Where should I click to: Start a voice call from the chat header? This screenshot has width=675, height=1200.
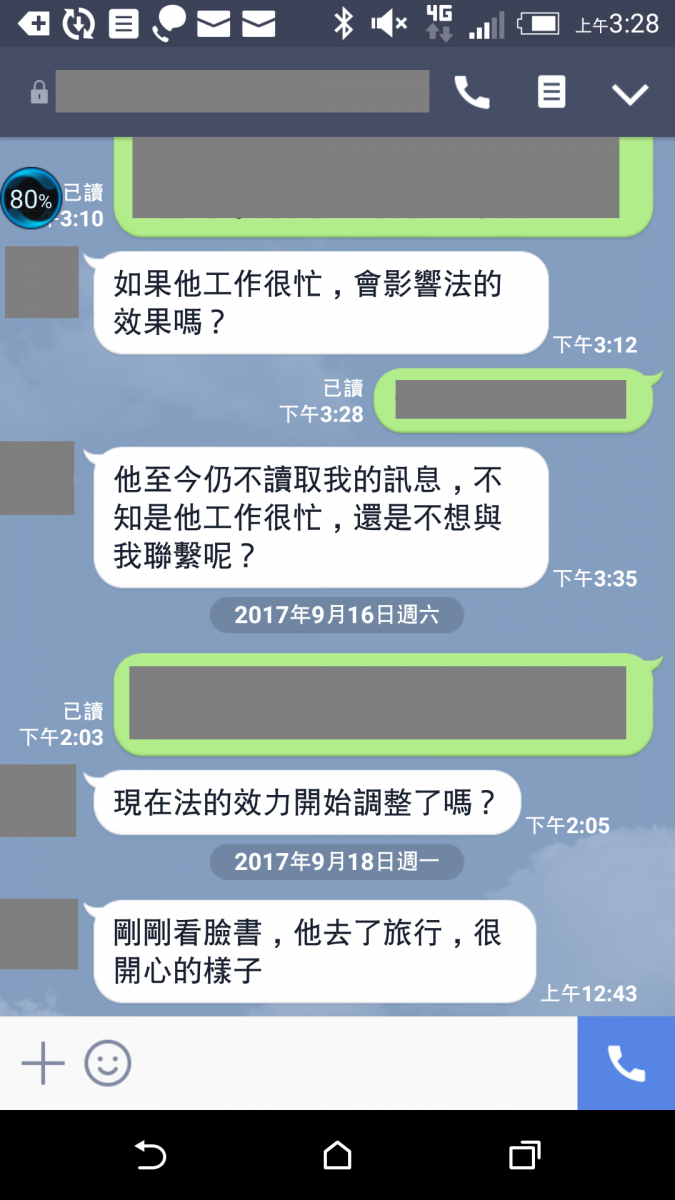[x=472, y=93]
